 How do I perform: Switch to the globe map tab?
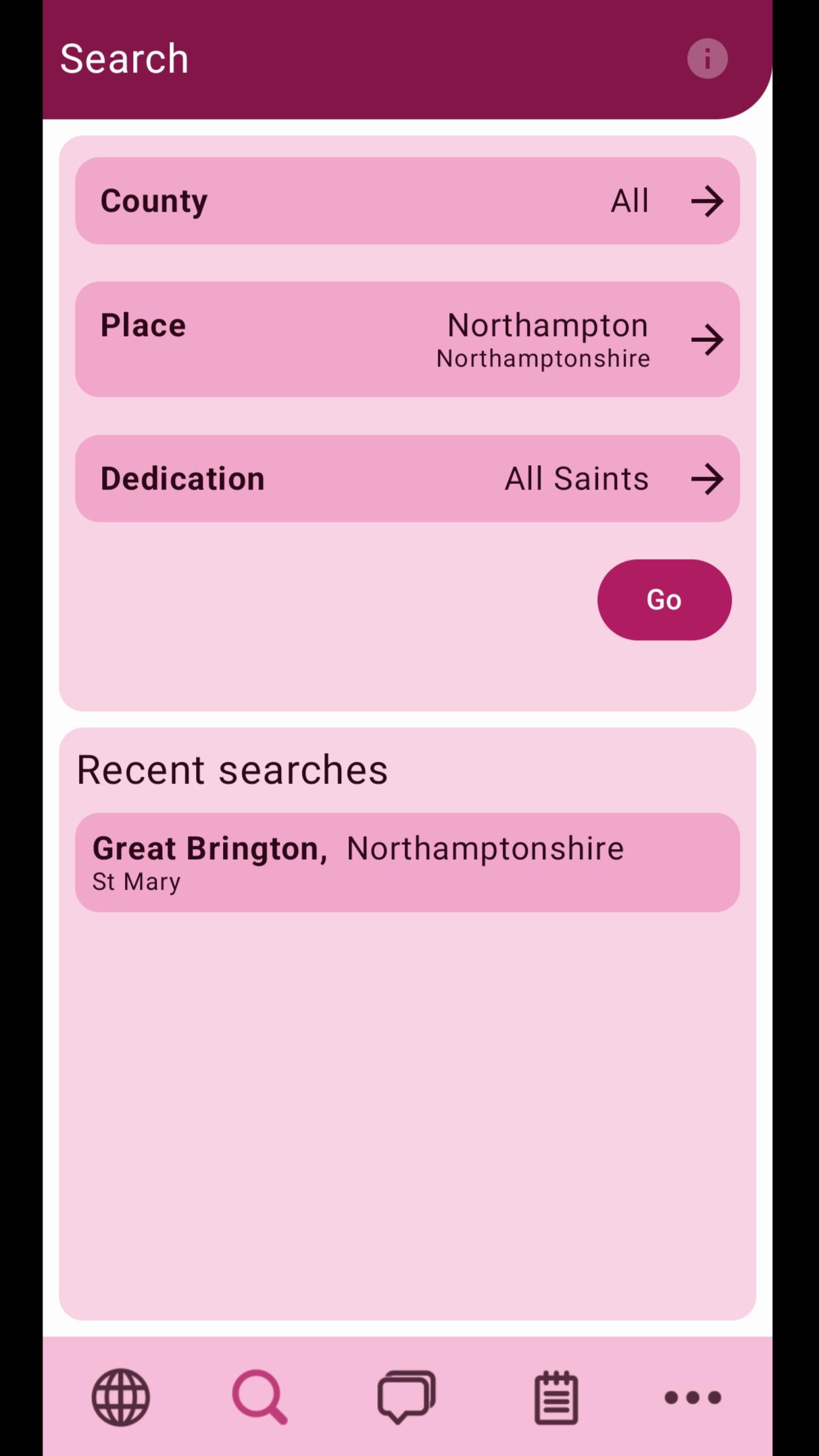click(x=121, y=1397)
